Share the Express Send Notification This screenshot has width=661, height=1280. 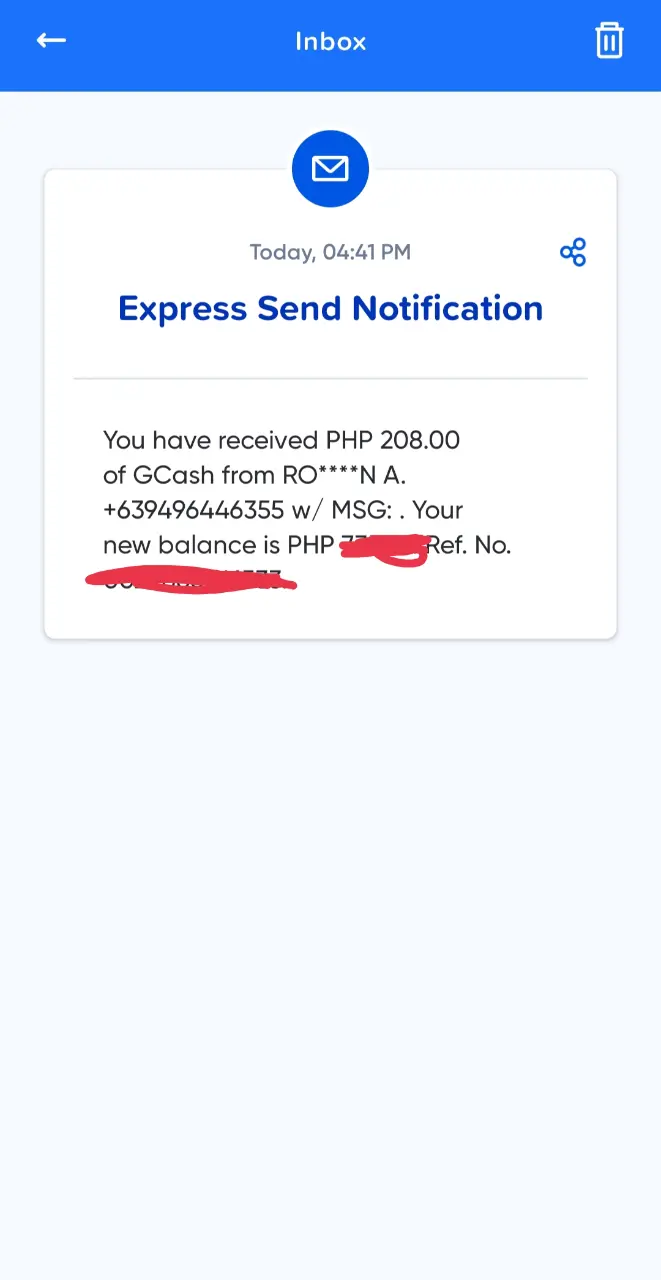[573, 252]
